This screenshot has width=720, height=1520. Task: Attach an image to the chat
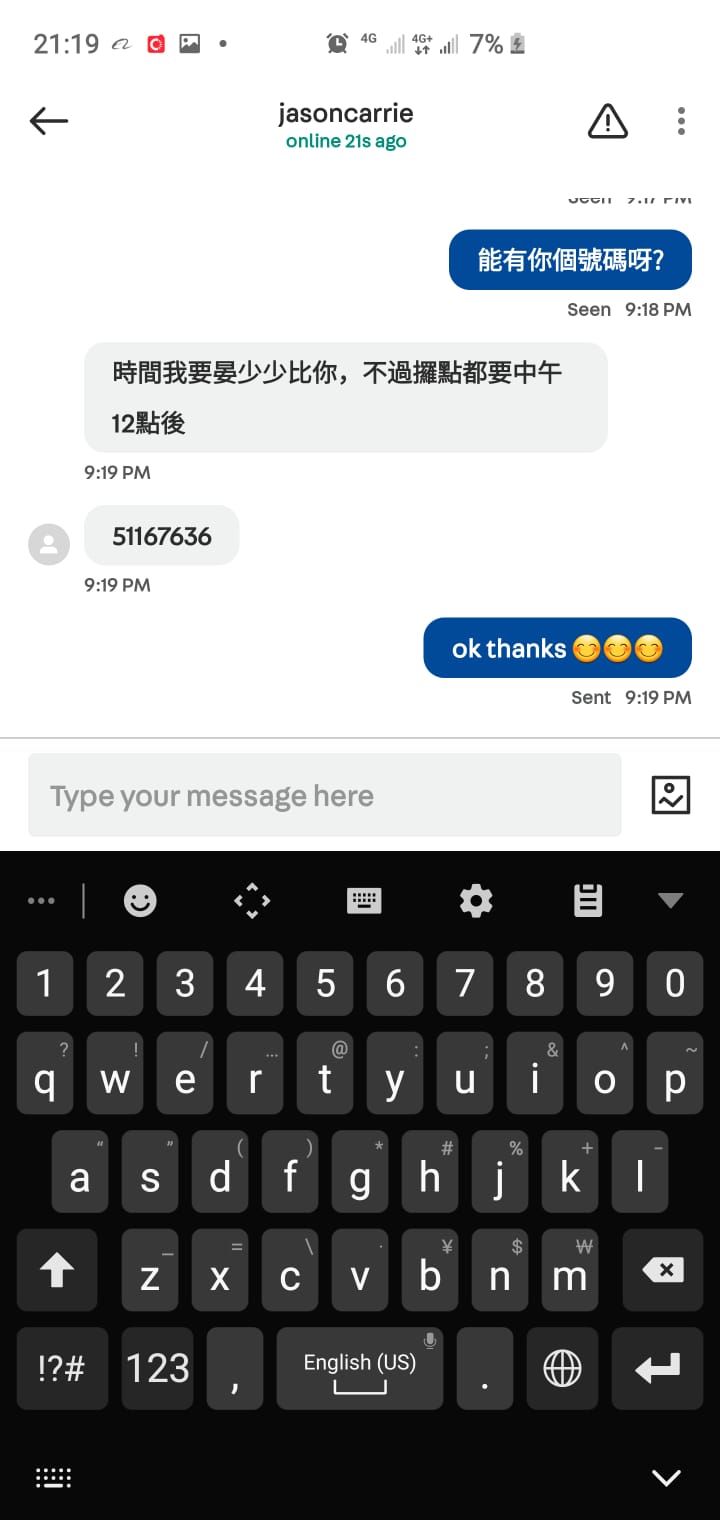coord(670,795)
